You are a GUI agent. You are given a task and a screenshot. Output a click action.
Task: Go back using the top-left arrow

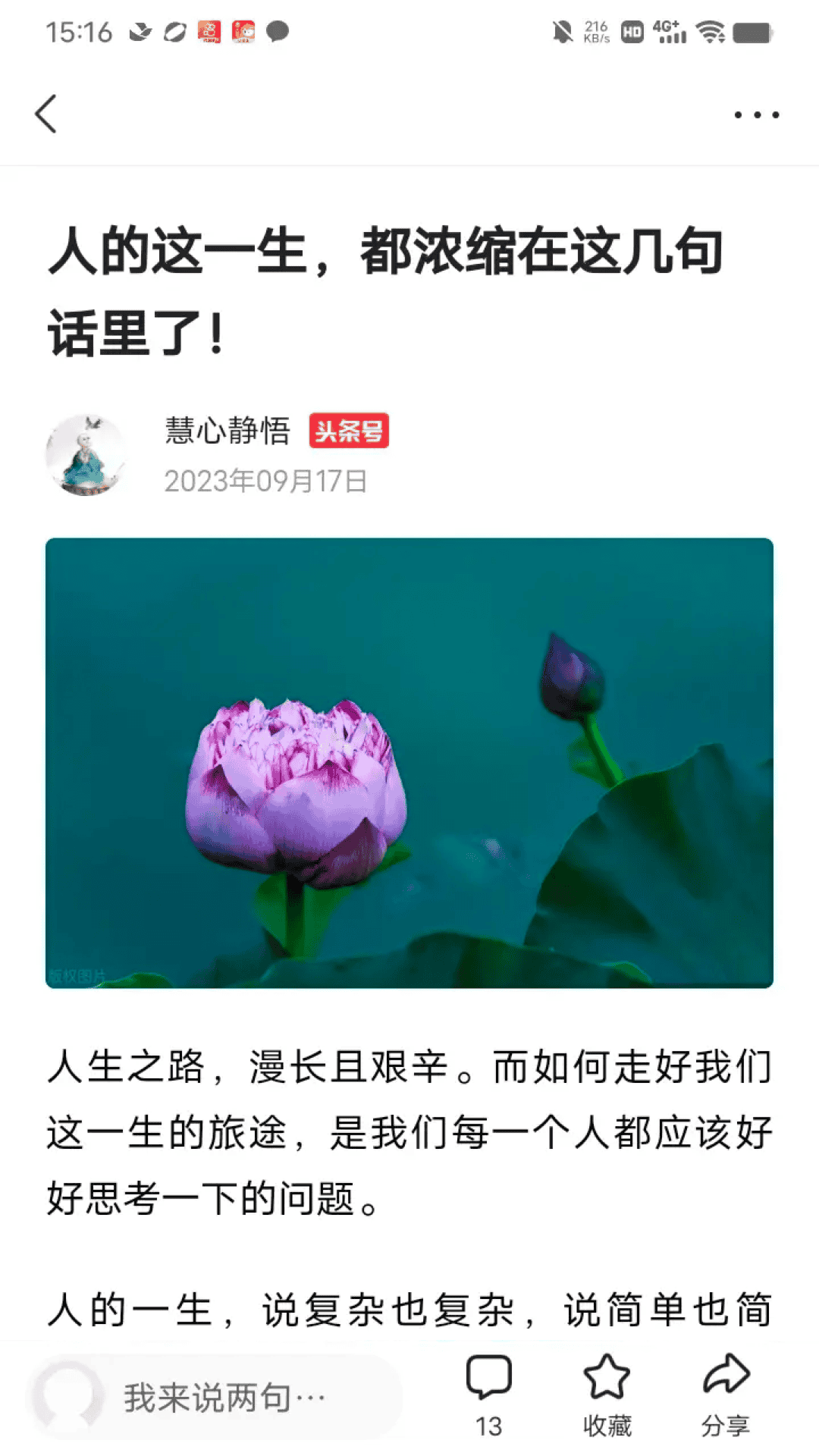click(46, 115)
